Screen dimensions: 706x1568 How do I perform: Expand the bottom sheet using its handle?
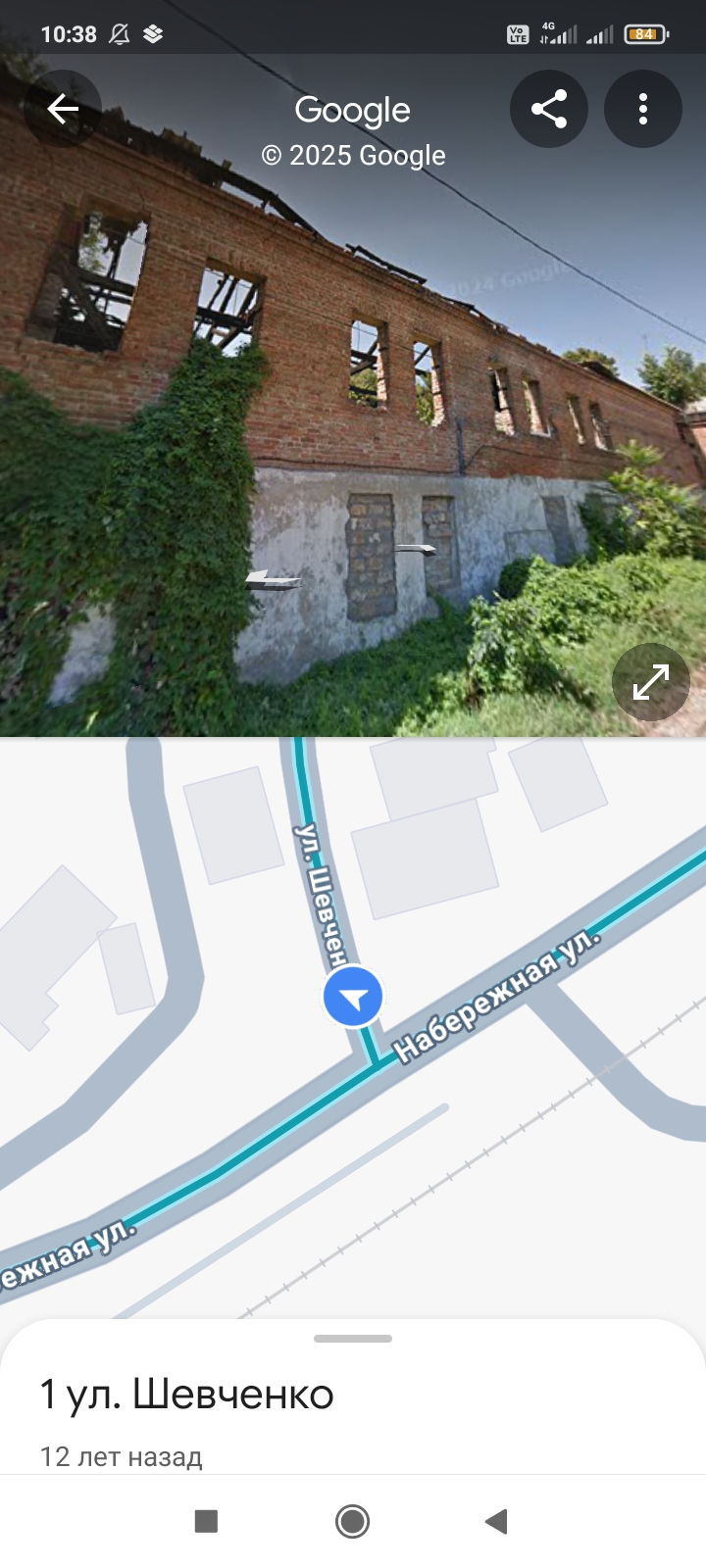point(353,1339)
